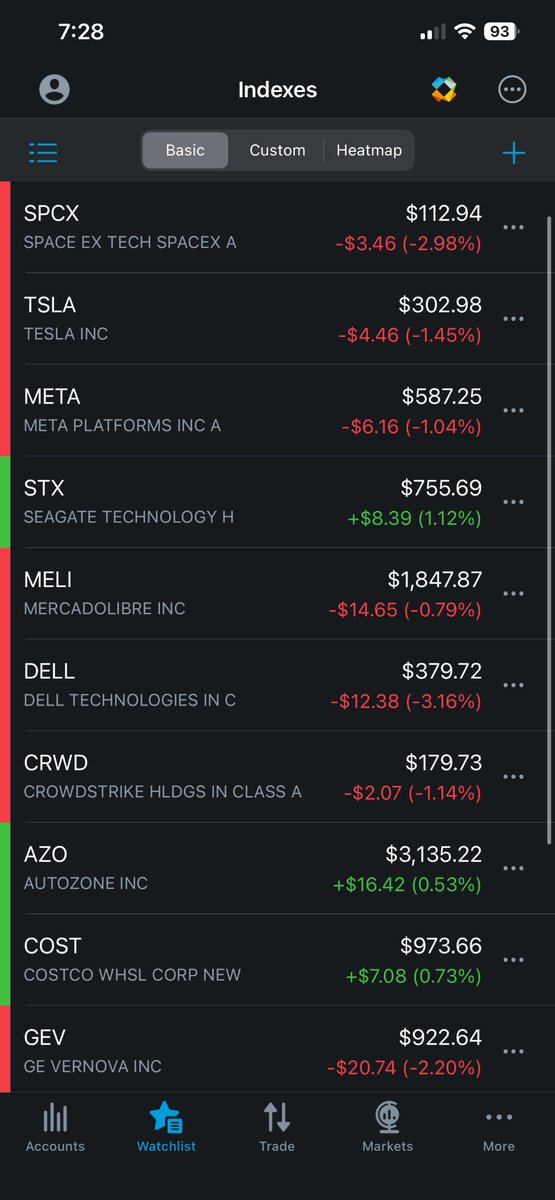Image resolution: width=555 pixels, height=1200 pixels.
Task: Open the More tab
Action: pyautogui.click(x=499, y=1128)
